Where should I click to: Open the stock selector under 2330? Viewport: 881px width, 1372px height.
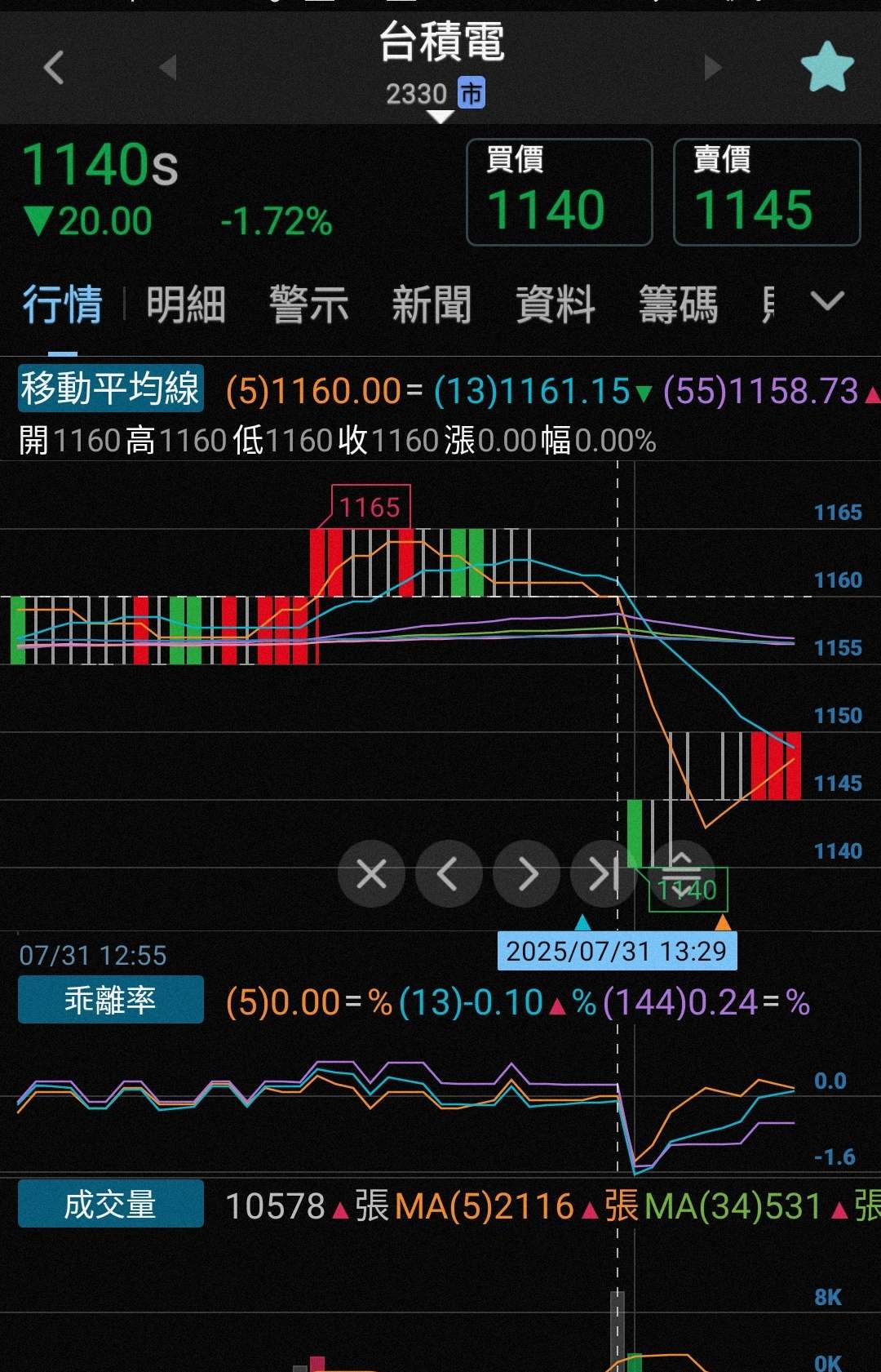440,117
